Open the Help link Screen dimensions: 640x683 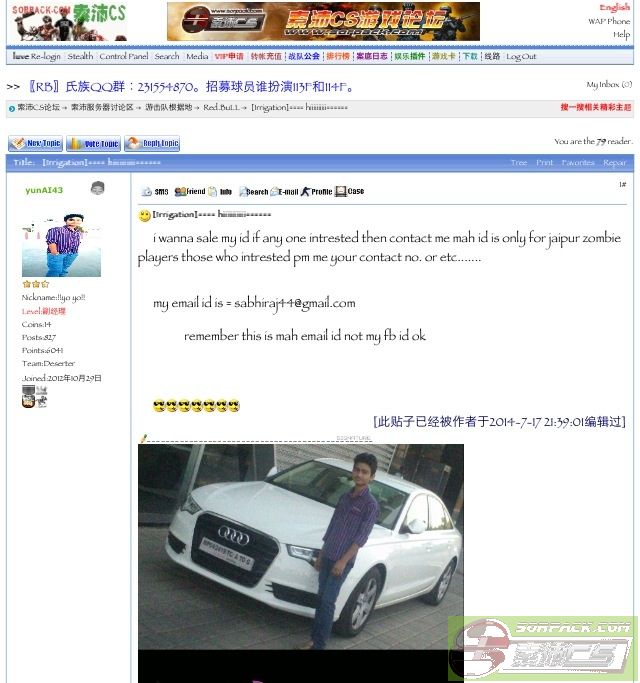coord(621,34)
